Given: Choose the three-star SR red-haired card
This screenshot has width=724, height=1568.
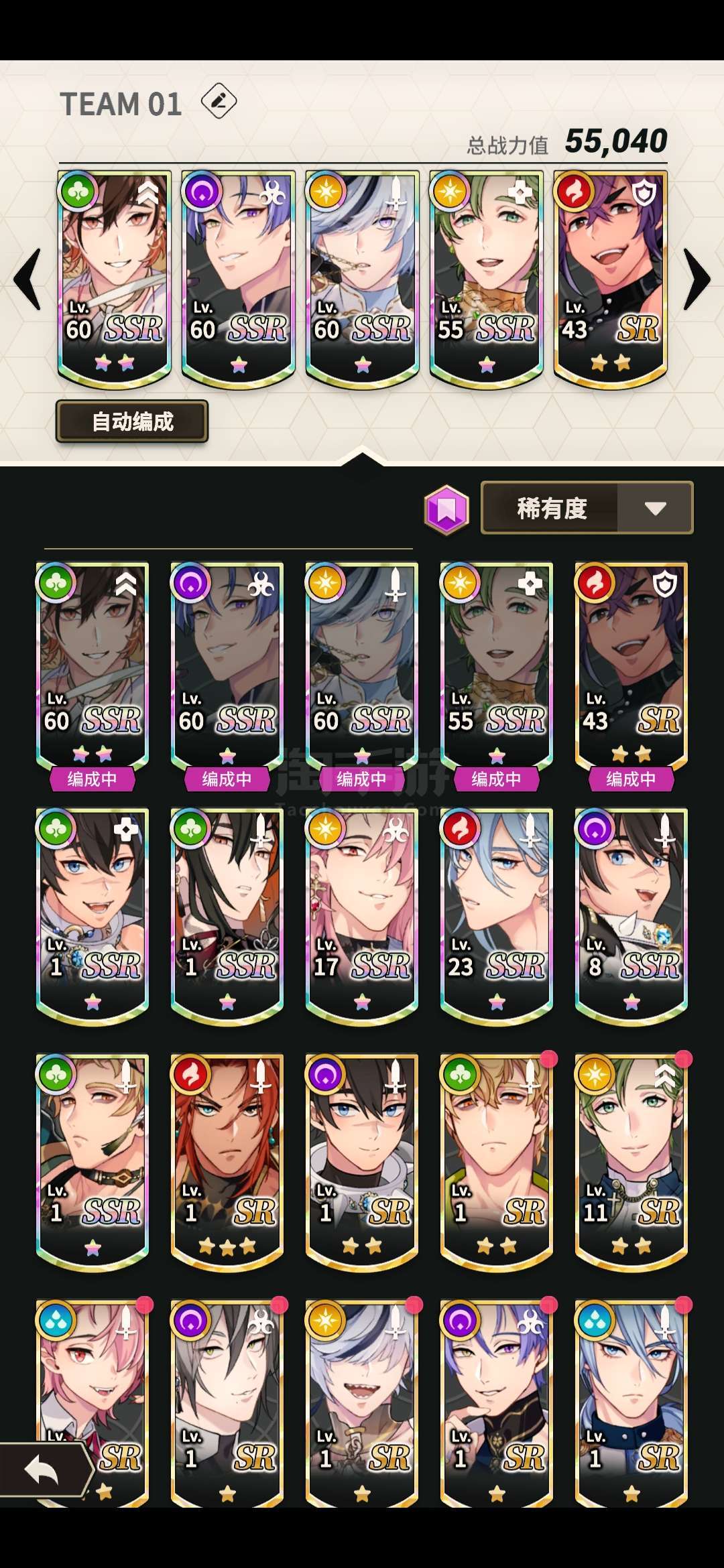Looking at the screenshot, I should [227, 1161].
